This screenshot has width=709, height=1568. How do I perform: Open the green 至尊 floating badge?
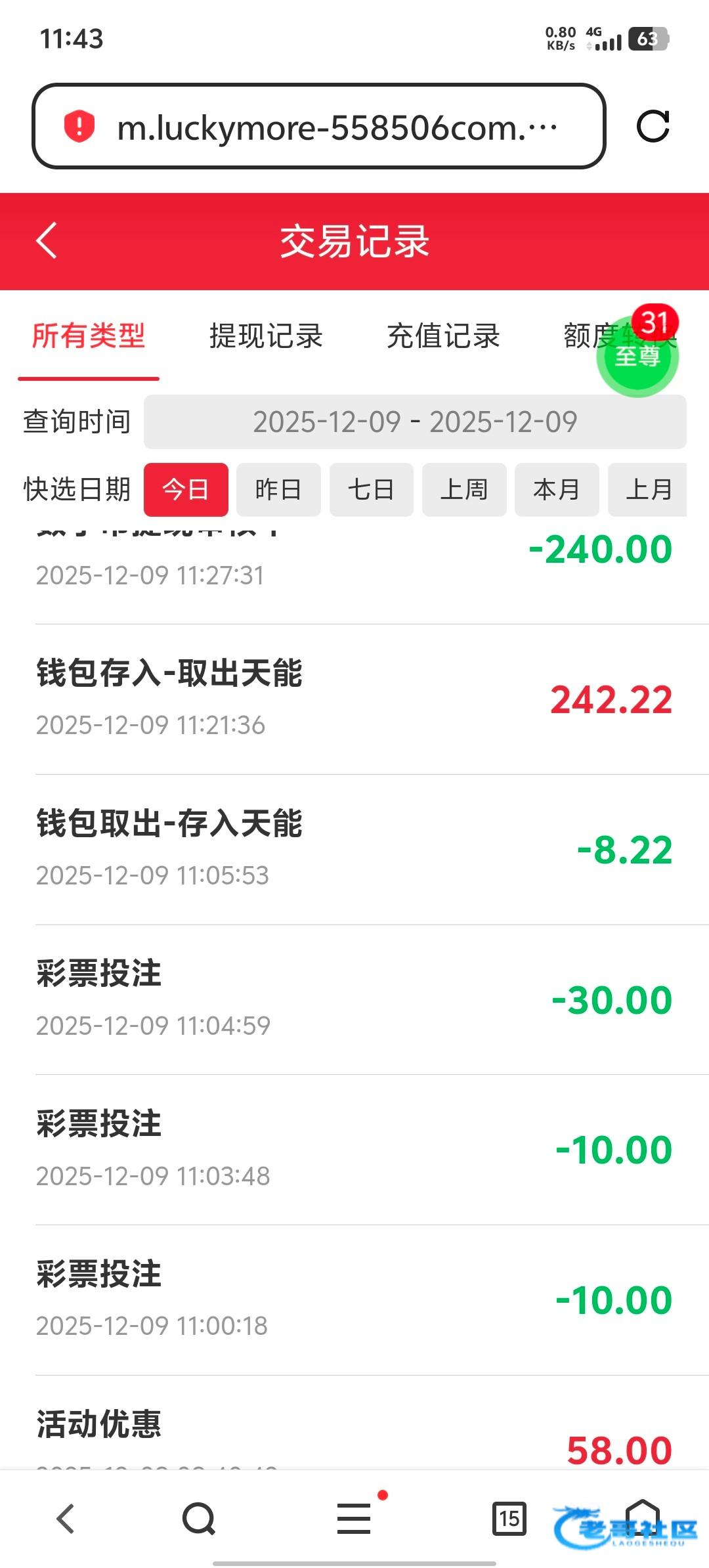(637, 357)
